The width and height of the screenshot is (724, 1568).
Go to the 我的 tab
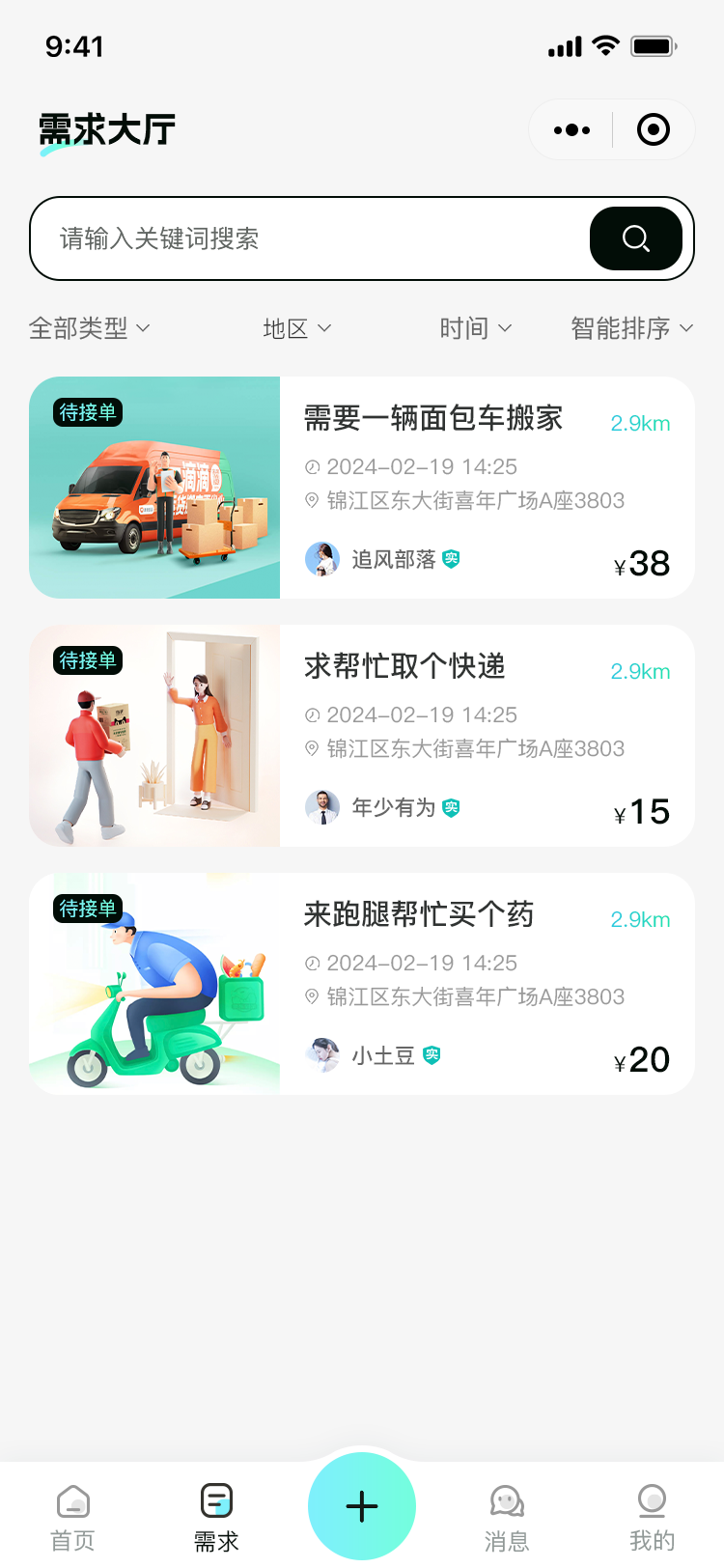[x=652, y=1518]
